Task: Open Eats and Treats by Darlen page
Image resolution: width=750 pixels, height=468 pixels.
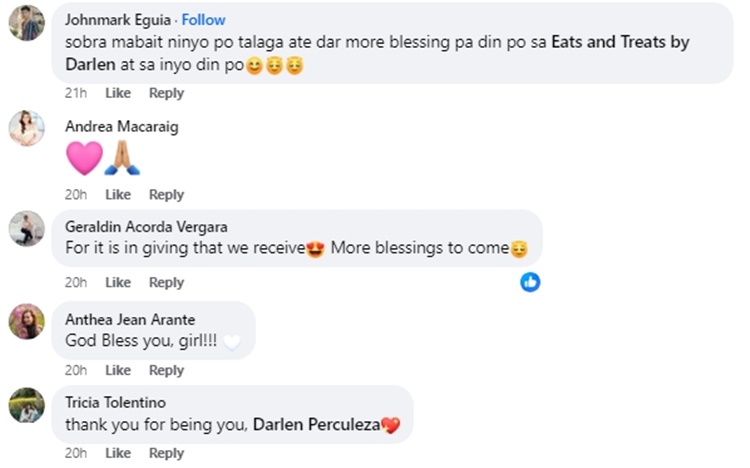Action: pos(620,44)
